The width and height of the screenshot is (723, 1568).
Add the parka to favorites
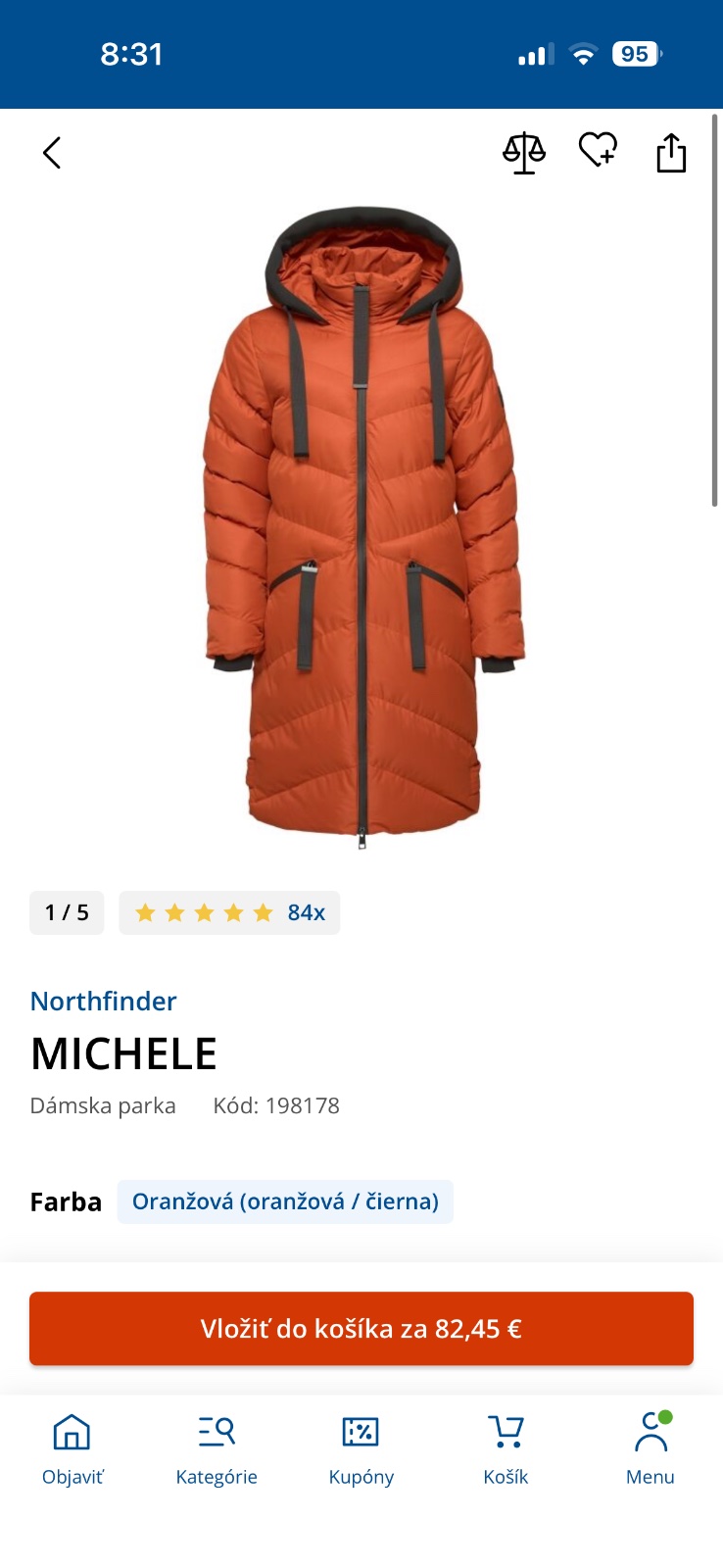[x=598, y=151]
